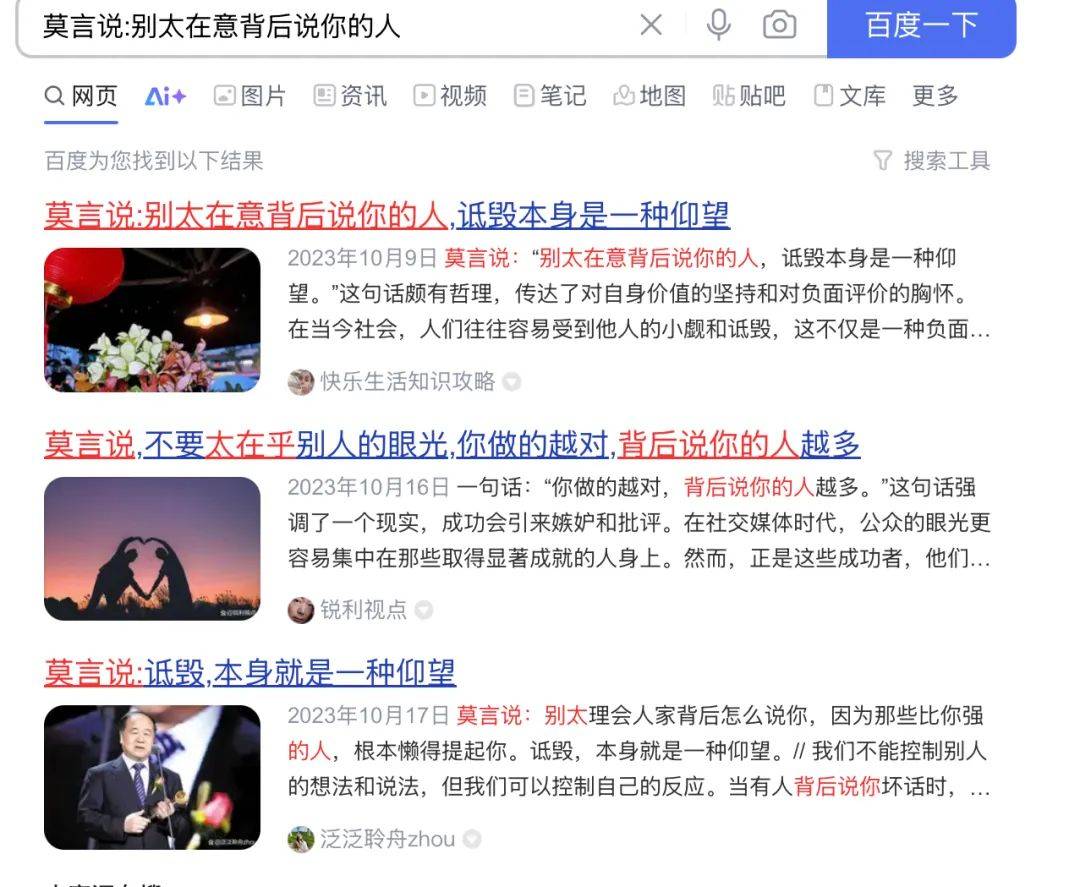Image resolution: width=1080 pixels, height=887 pixels.
Task: Switch to the 图片 tab
Action: coord(250,96)
